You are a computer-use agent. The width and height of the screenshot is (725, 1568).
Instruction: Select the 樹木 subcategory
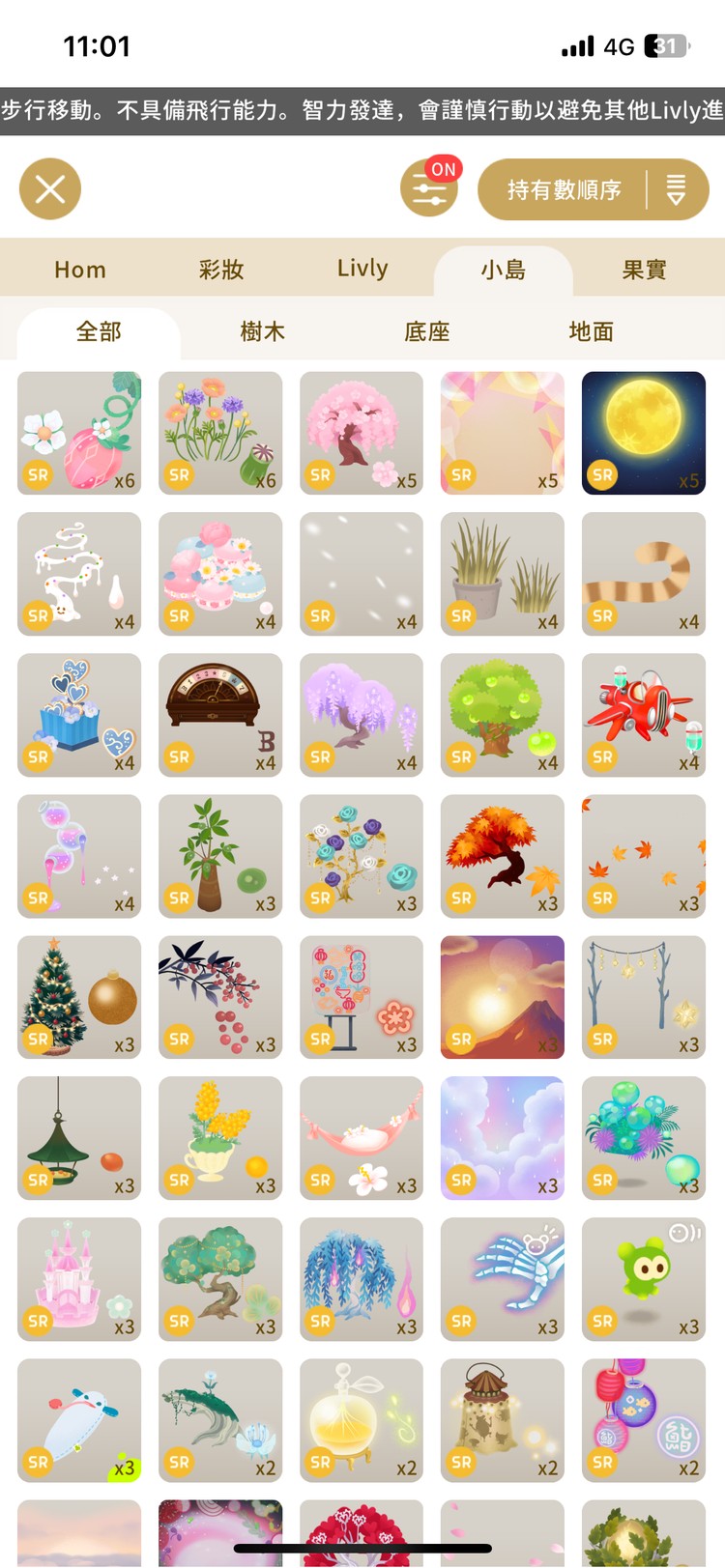(262, 331)
